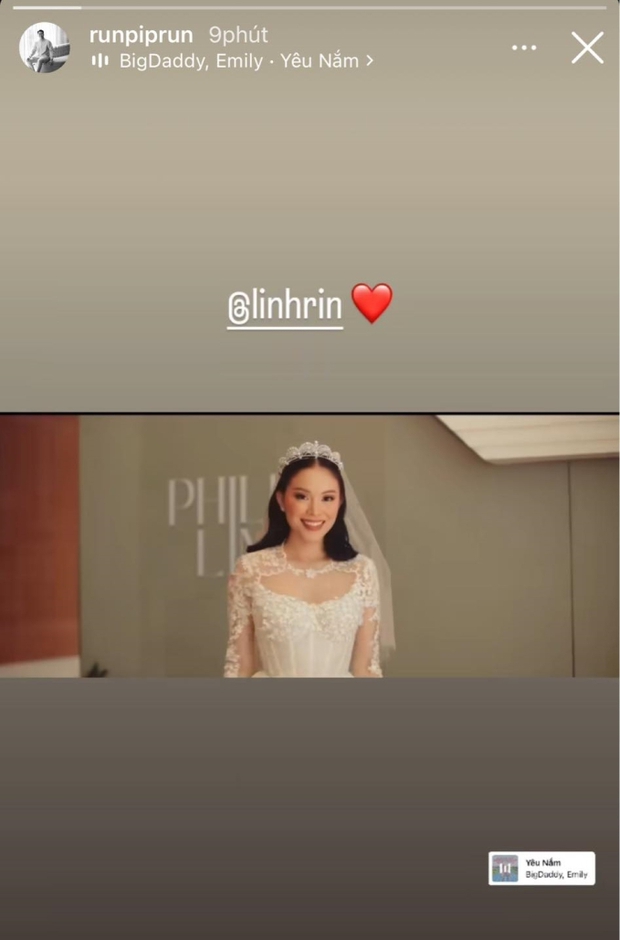Tap the Yêu Nắm music sticker
Screen dimensions: 620x940
pos(541,868)
